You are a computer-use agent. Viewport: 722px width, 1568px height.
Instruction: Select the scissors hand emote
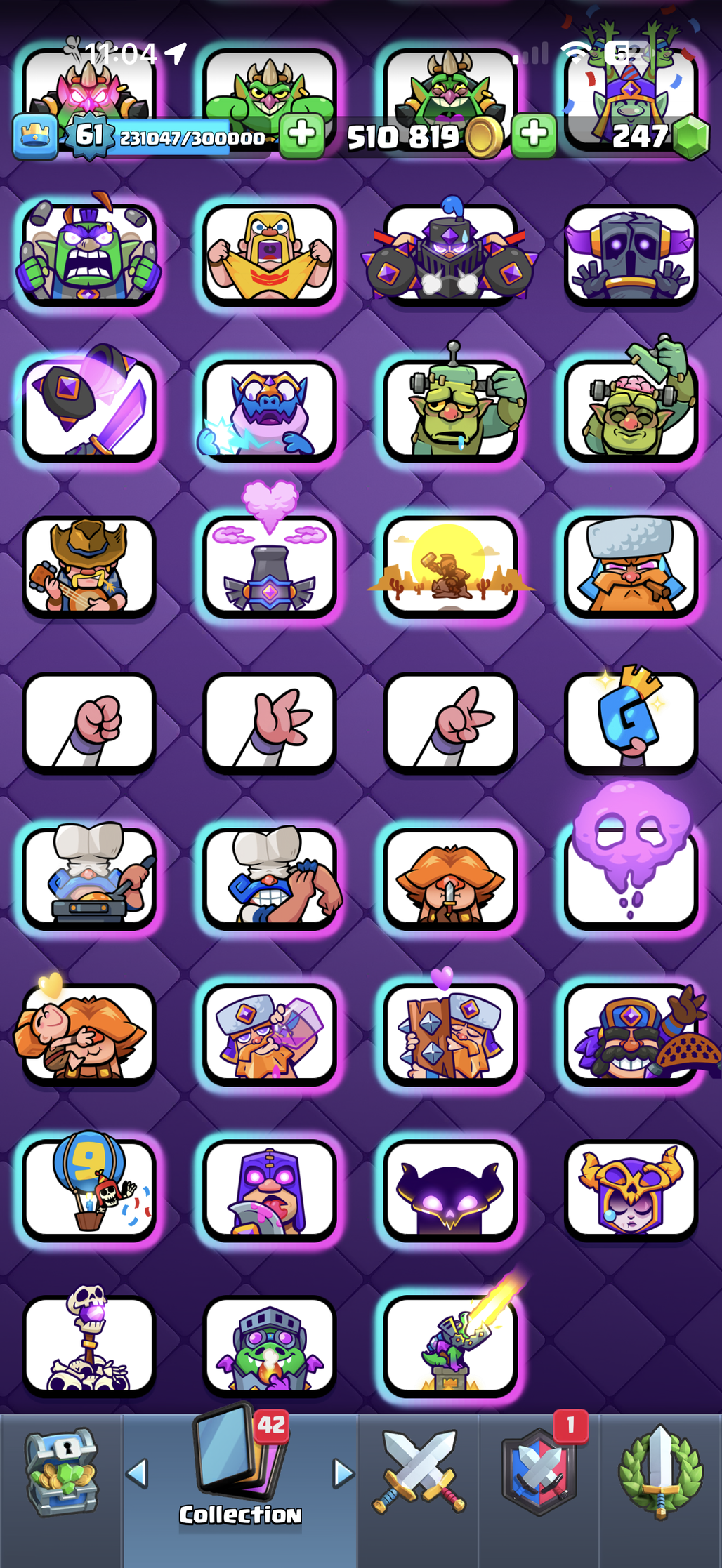[450, 723]
